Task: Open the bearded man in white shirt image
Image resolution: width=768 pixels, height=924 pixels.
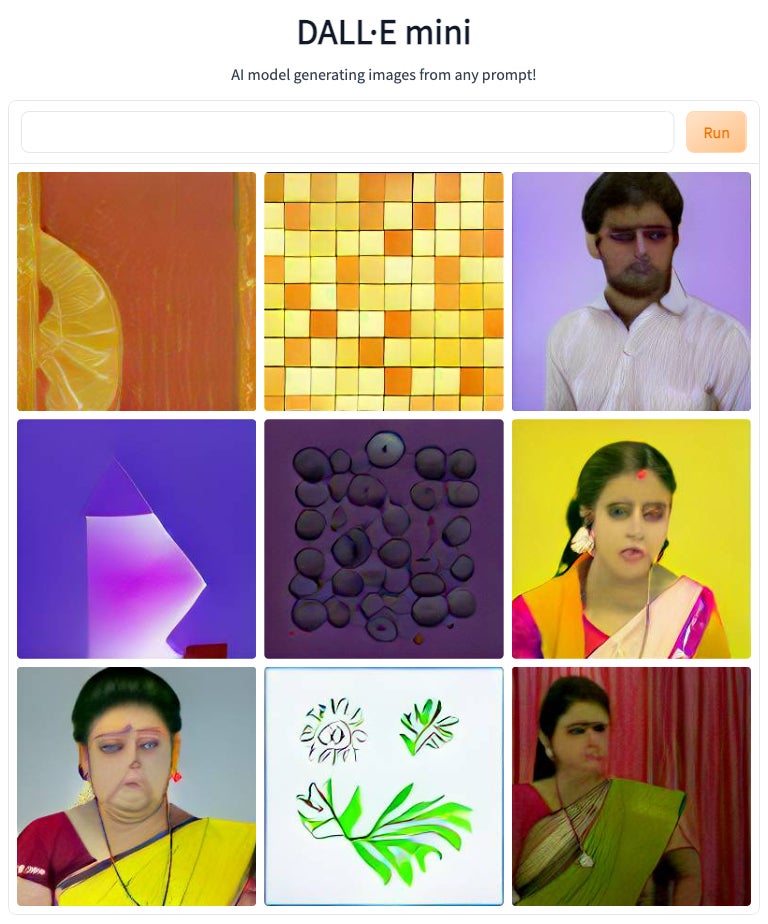Action: coord(631,291)
